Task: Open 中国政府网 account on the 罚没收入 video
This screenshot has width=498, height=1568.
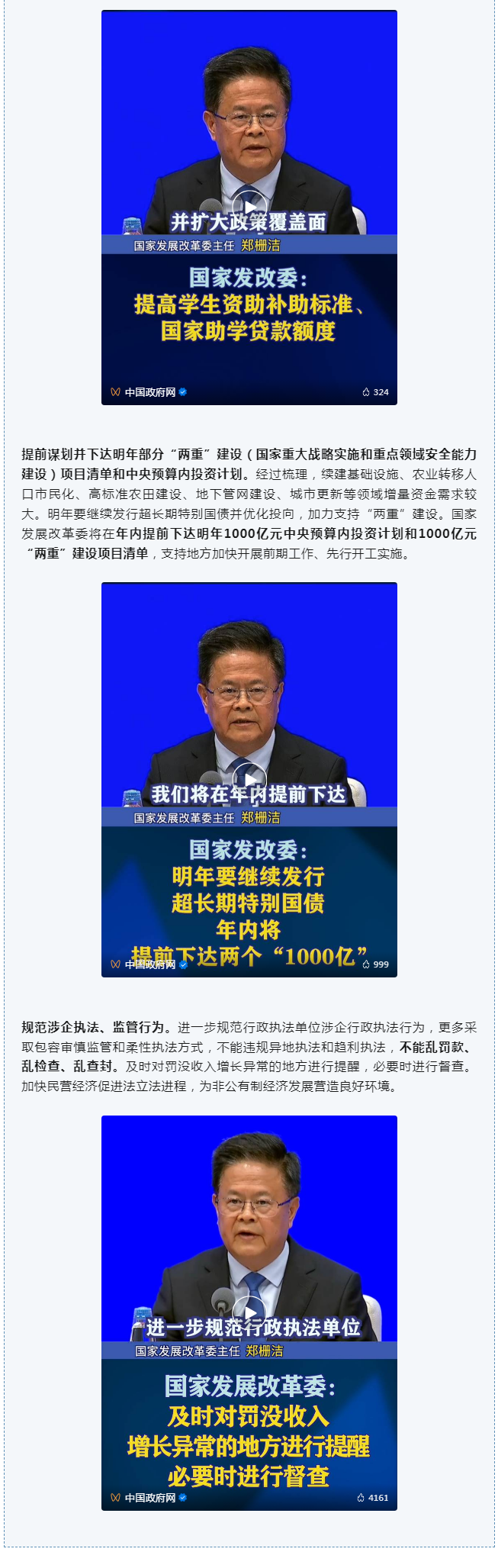Action: pyautogui.click(x=149, y=1498)
